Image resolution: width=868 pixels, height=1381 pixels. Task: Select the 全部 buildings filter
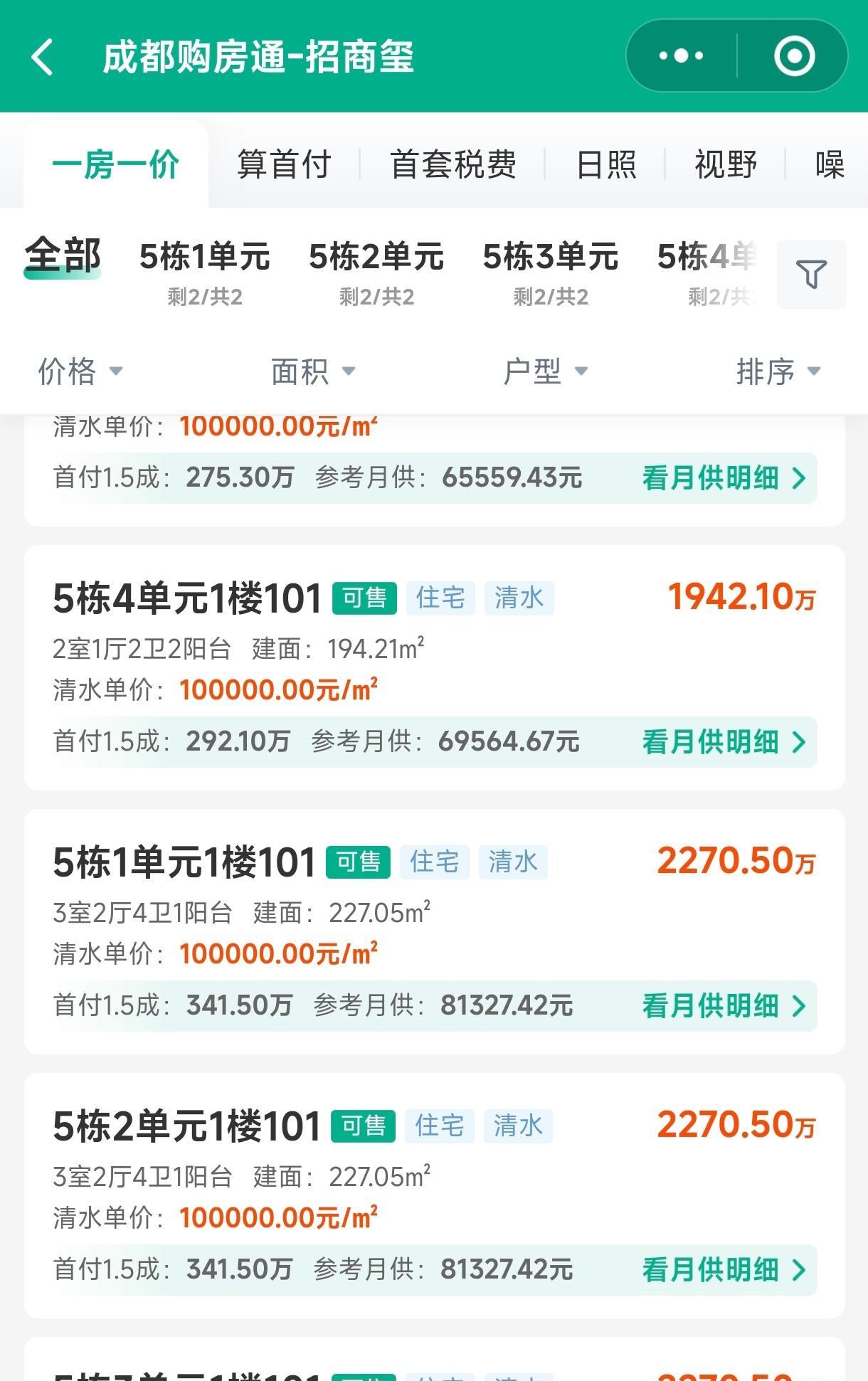click(63, 258)
